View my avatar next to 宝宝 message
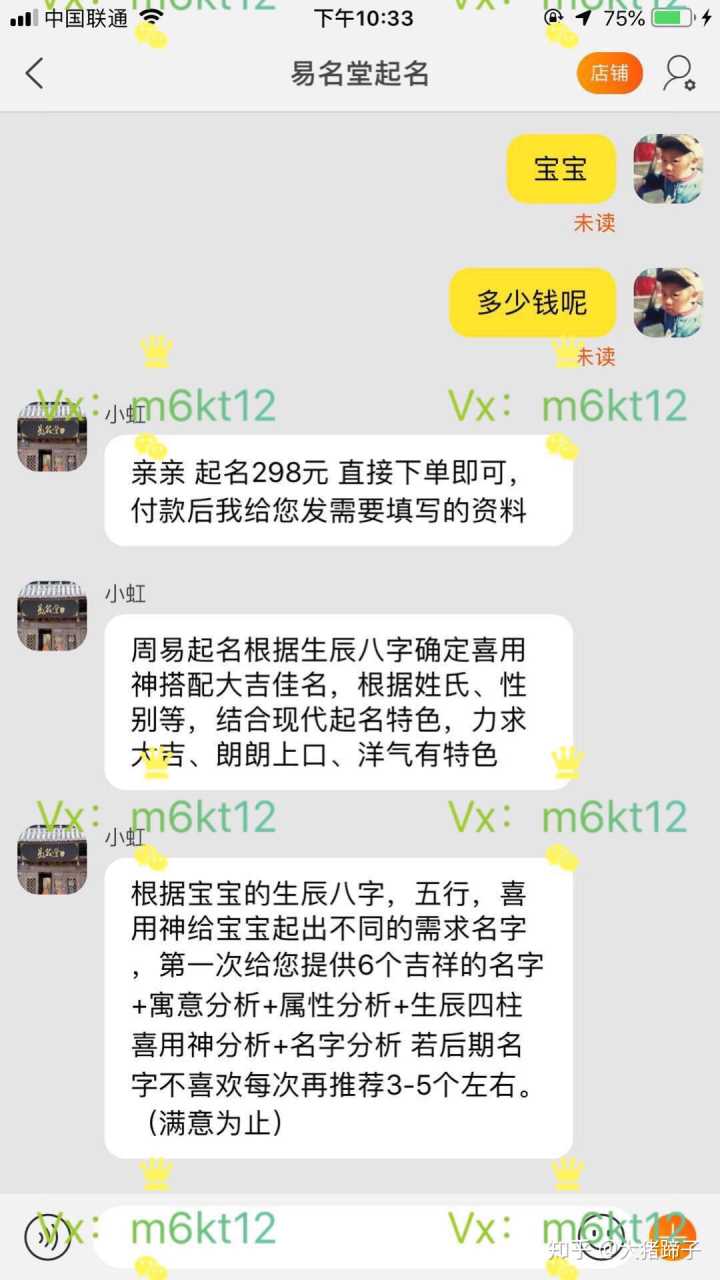Viewport: 720px width, 1280px height. click(x=668, y=169)
